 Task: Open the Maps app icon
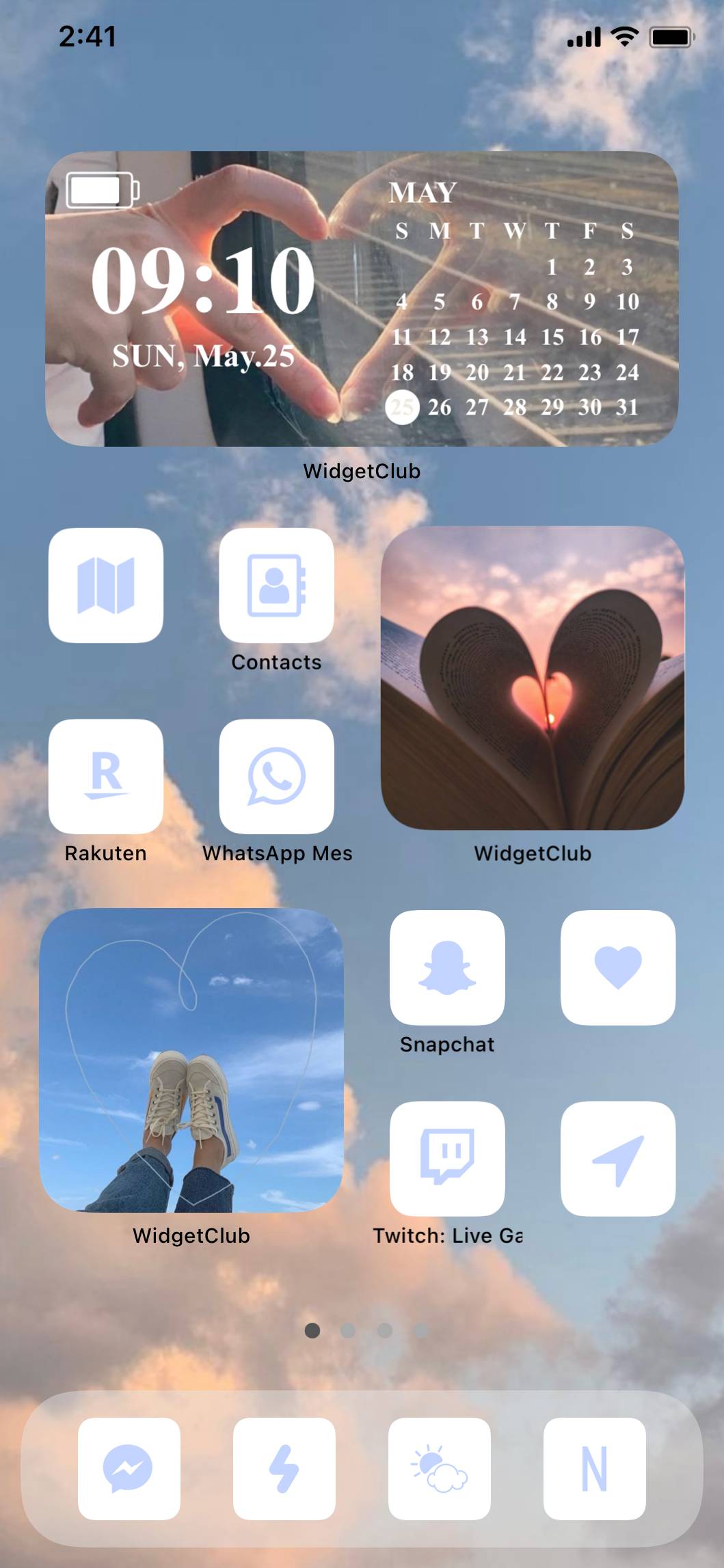(106, 585)
